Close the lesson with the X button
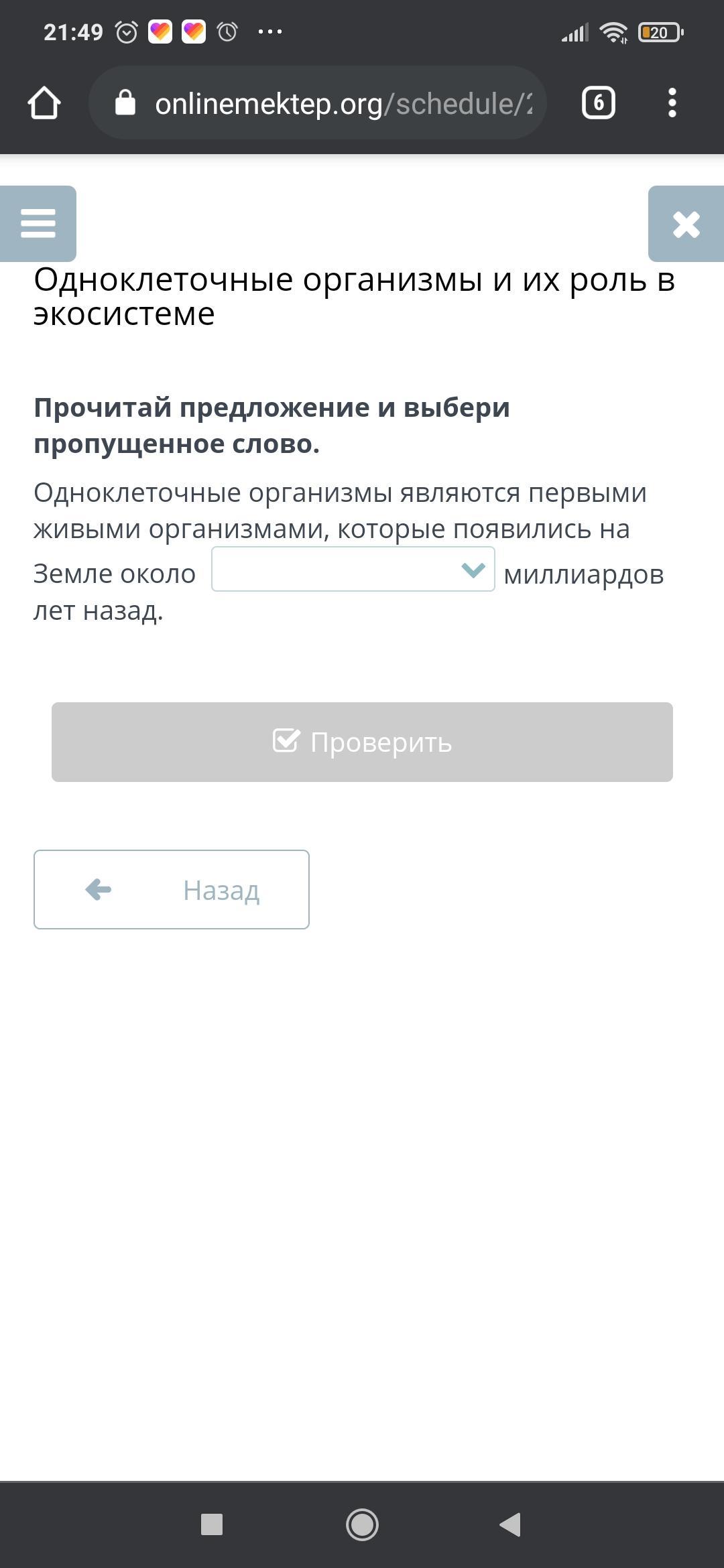Viewport: 724px width, 1568px height. pyautogui.click(x=686, y=223)
